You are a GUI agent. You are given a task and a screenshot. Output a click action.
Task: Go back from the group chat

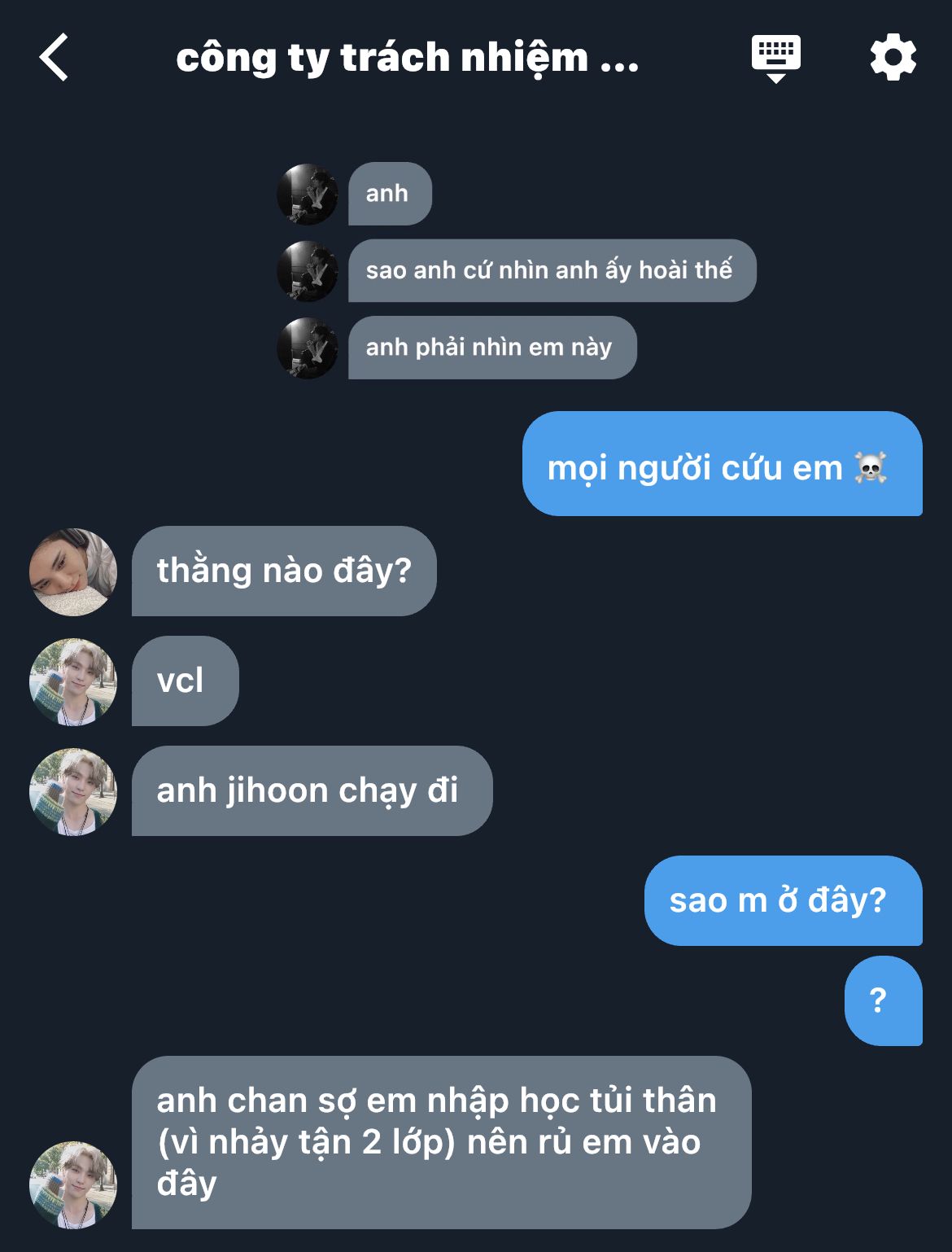click(54, 58)
